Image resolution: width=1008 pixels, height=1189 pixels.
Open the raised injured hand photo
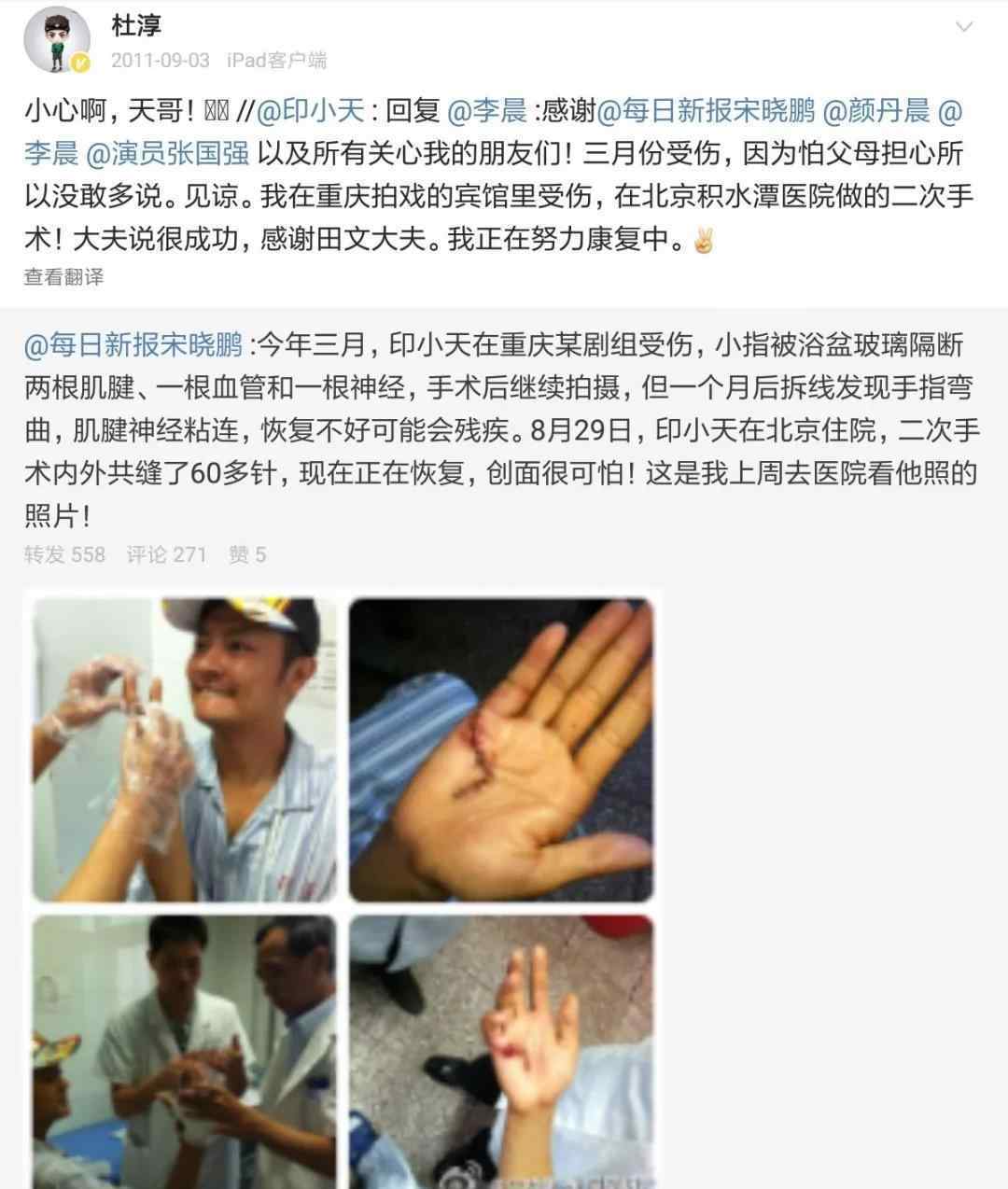pos(501,1050)
